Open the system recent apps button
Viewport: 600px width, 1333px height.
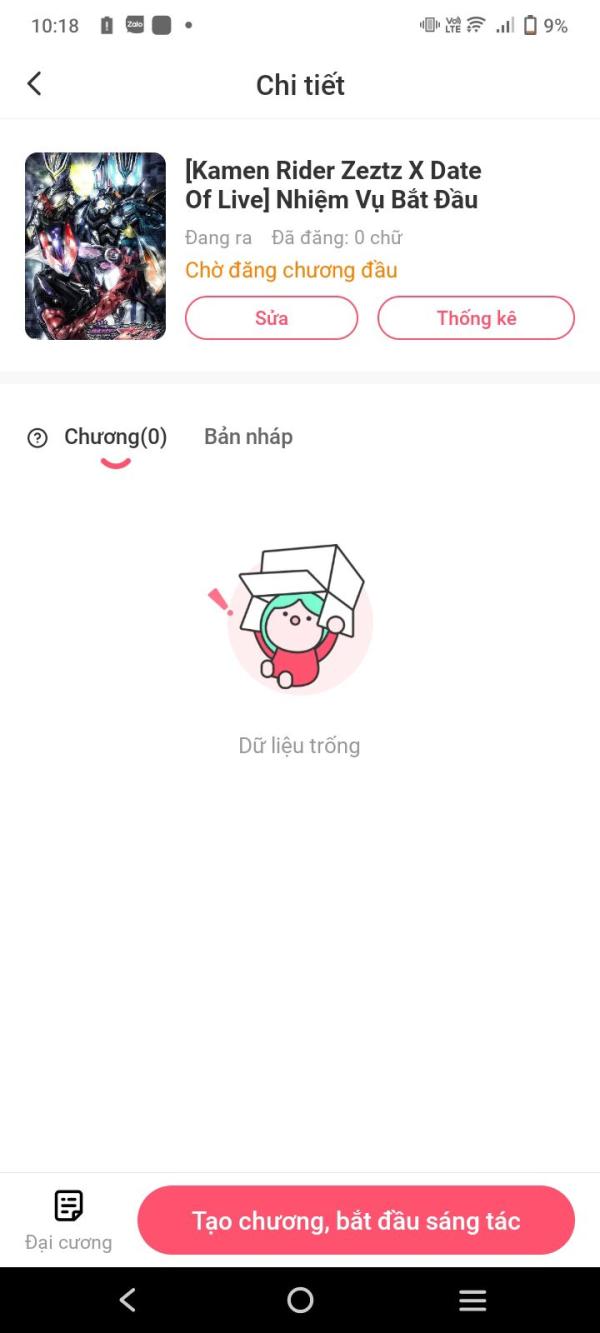coord(472,1300)
